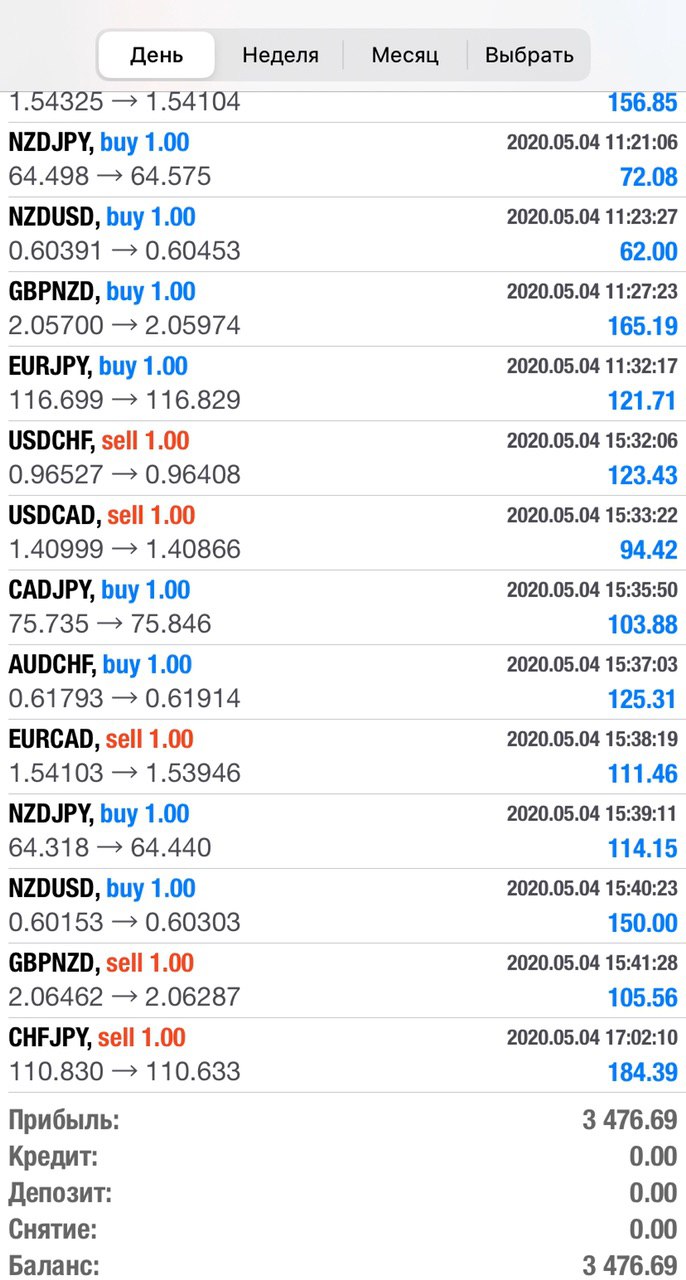Open the CADJPY buy trade row
Image resolution: width=686 pixels, height=1280 pixels.
point(343,608)
